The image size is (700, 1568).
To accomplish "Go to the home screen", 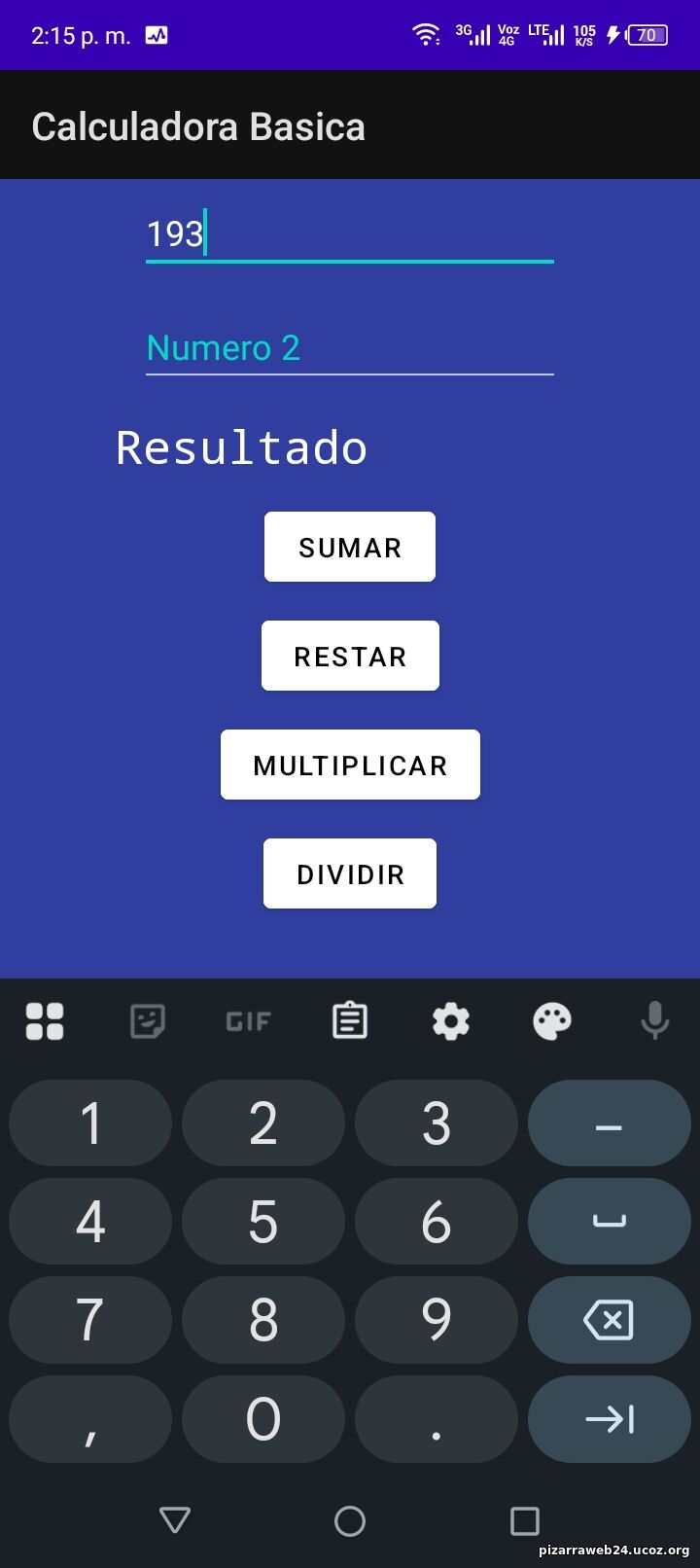I will pos(350,1520).
